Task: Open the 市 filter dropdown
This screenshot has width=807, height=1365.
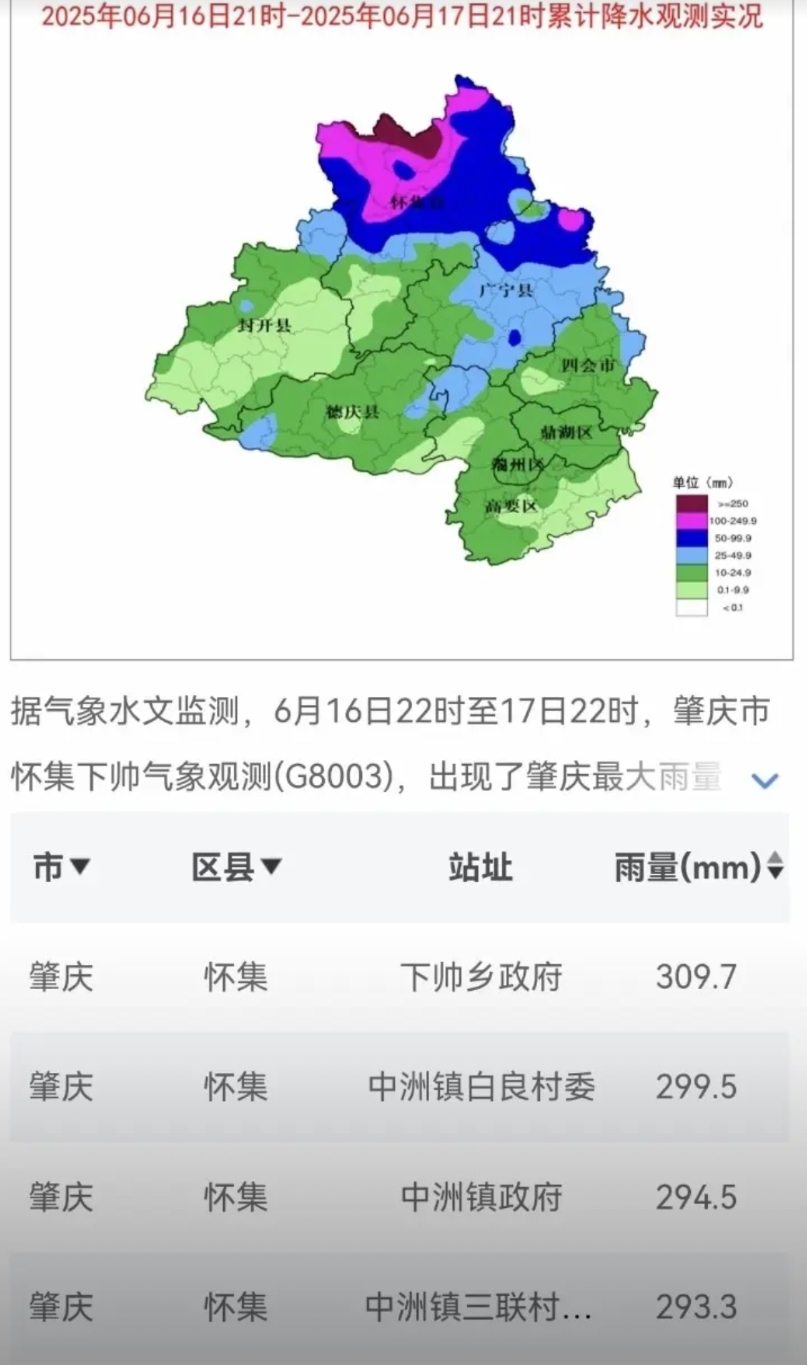Action: click(61, 867)
